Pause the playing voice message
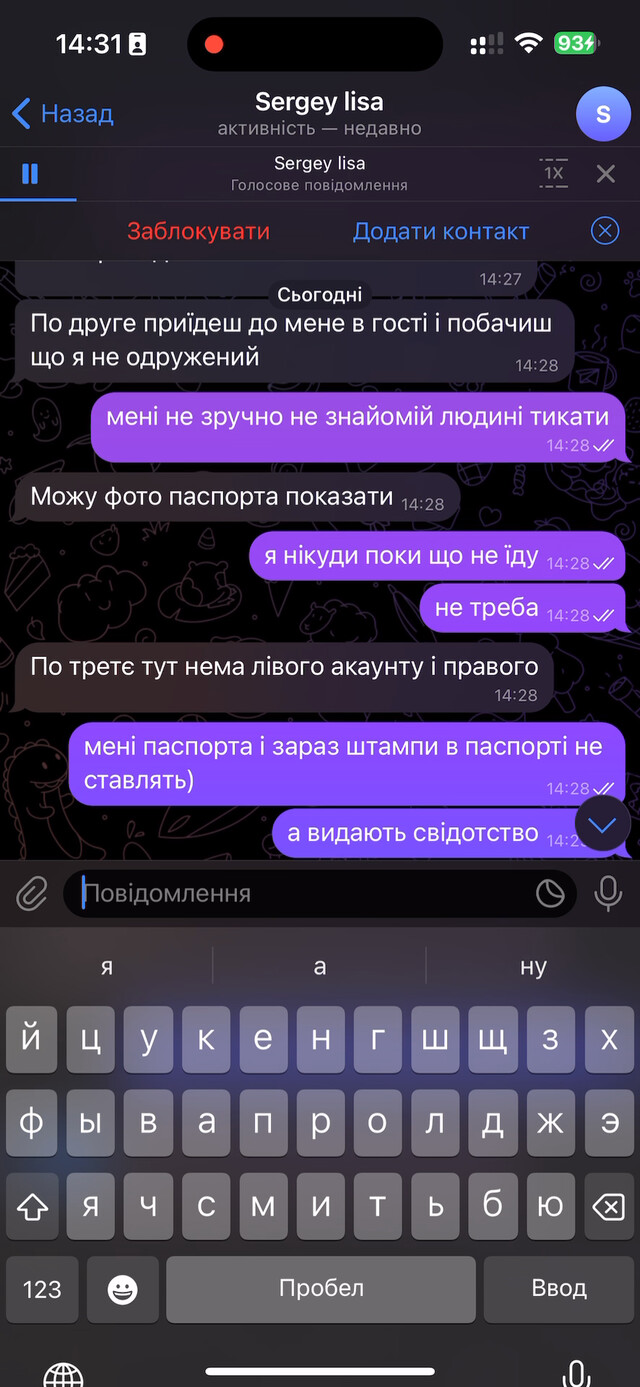 pos(30,174)
